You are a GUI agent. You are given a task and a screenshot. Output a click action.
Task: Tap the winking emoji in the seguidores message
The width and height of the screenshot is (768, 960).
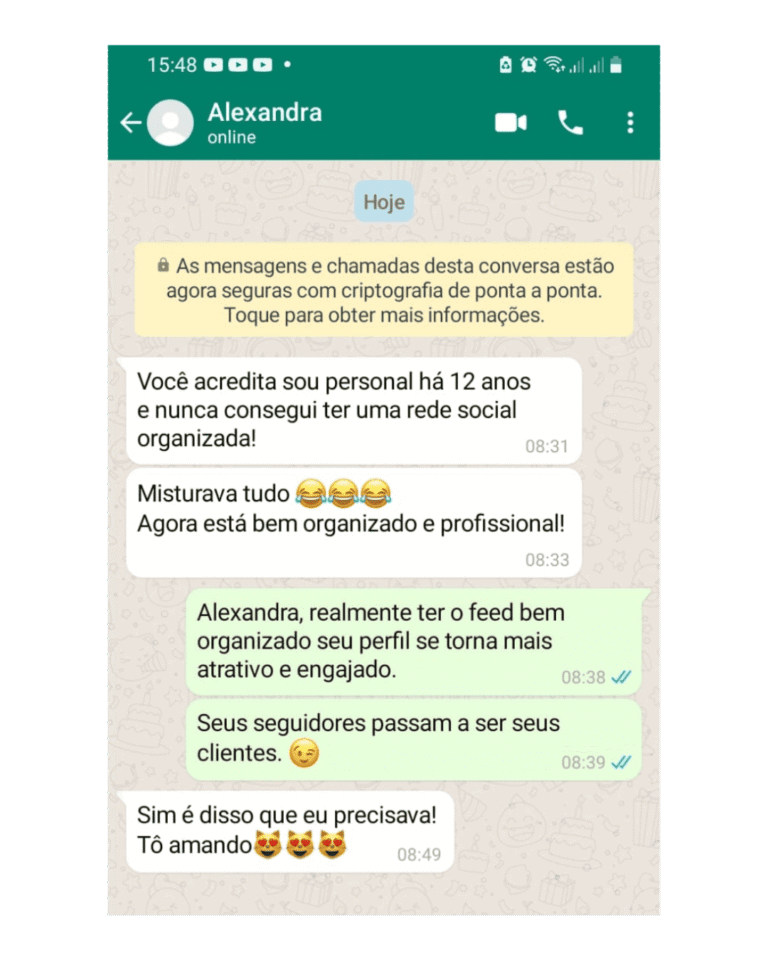pyautogui.click(x=311, y=751)
